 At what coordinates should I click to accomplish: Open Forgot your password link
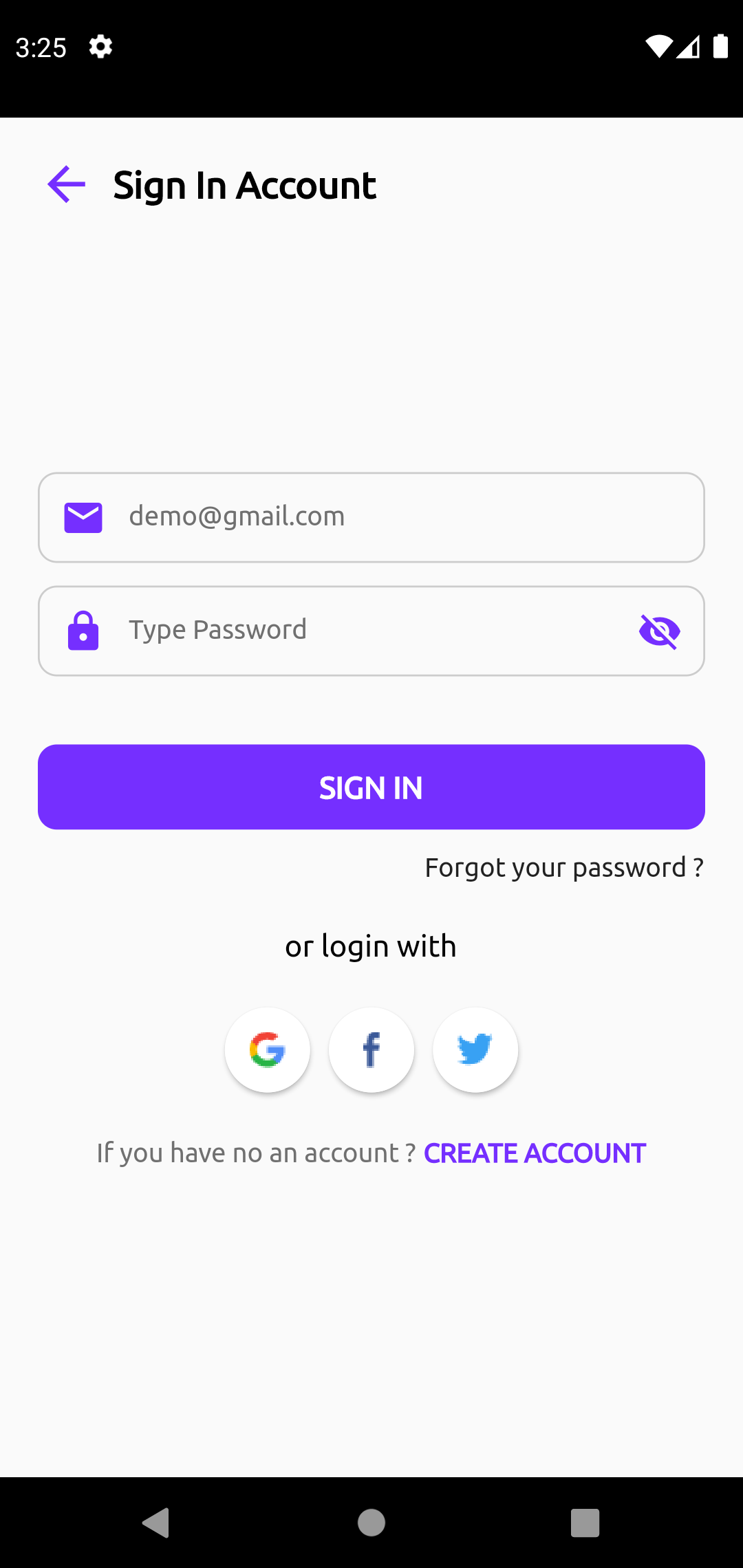(x=564, y=868)
